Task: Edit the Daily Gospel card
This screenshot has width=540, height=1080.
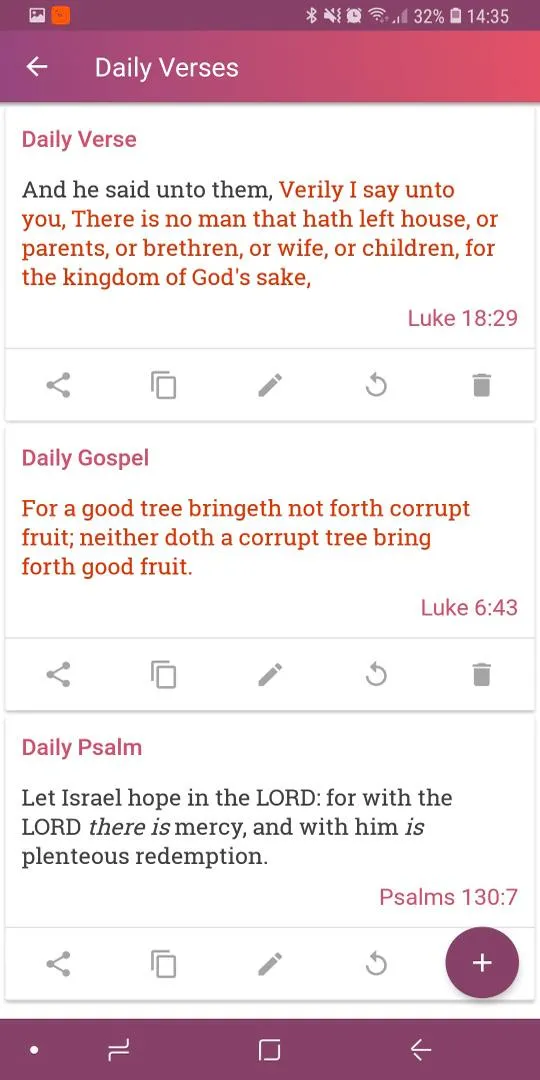Action: point(270,674)
